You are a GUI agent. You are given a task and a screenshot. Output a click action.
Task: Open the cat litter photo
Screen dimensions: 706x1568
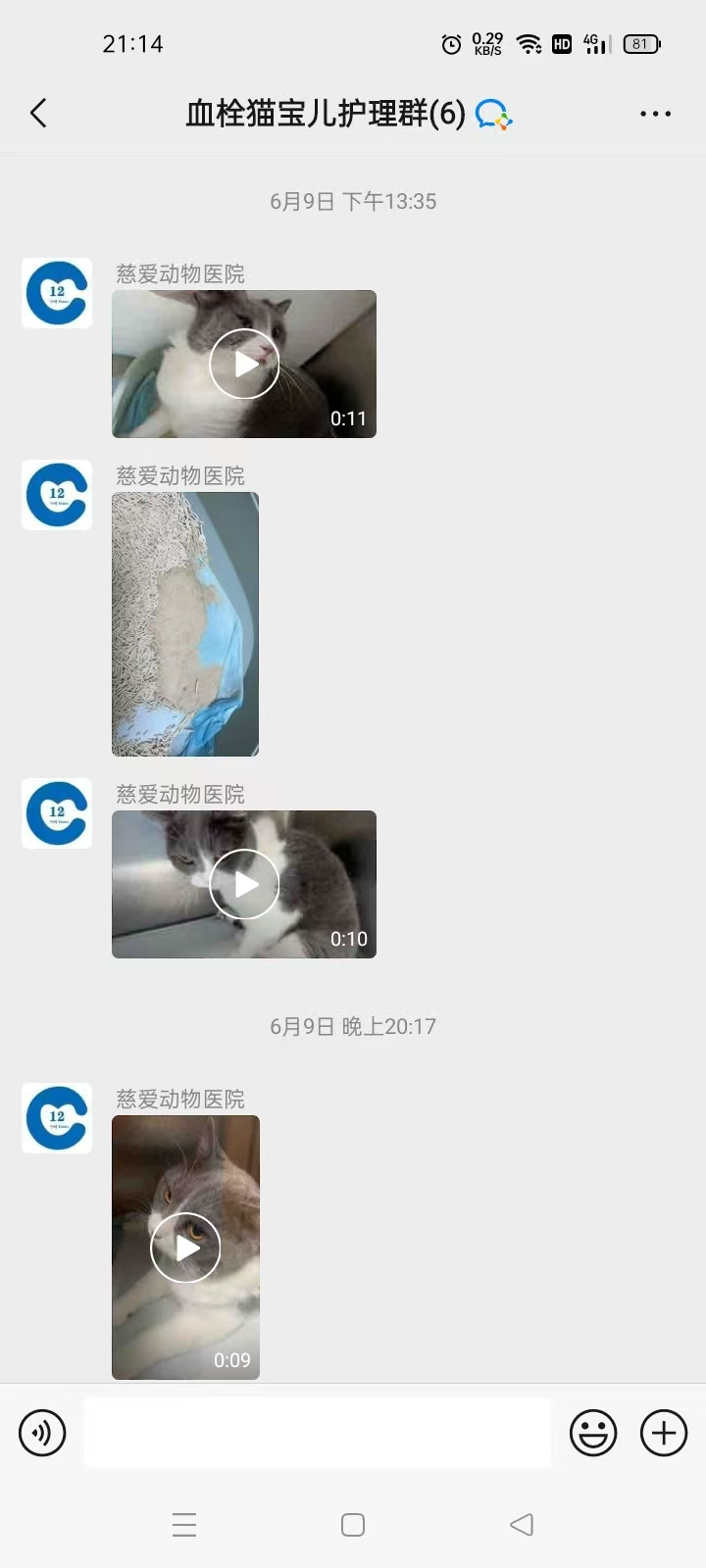click(185, 624)
